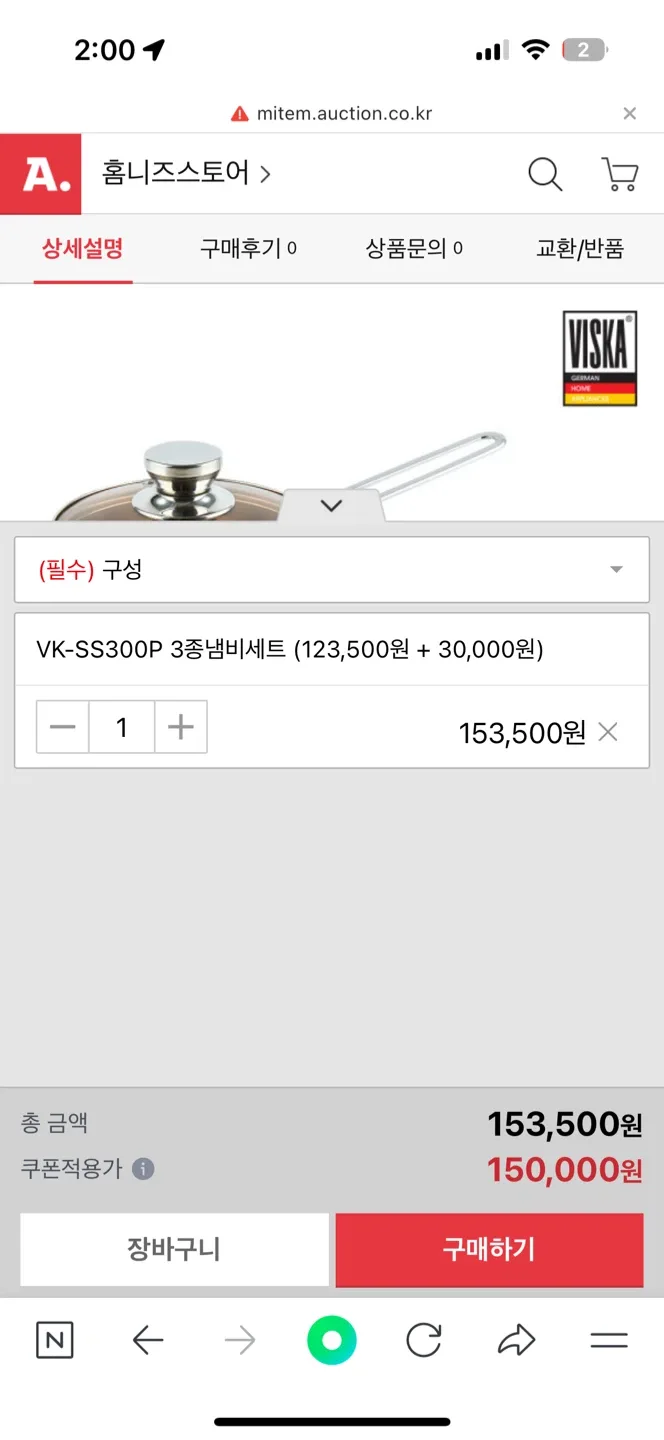Tap the quantity field showing 1

(122, 727)
